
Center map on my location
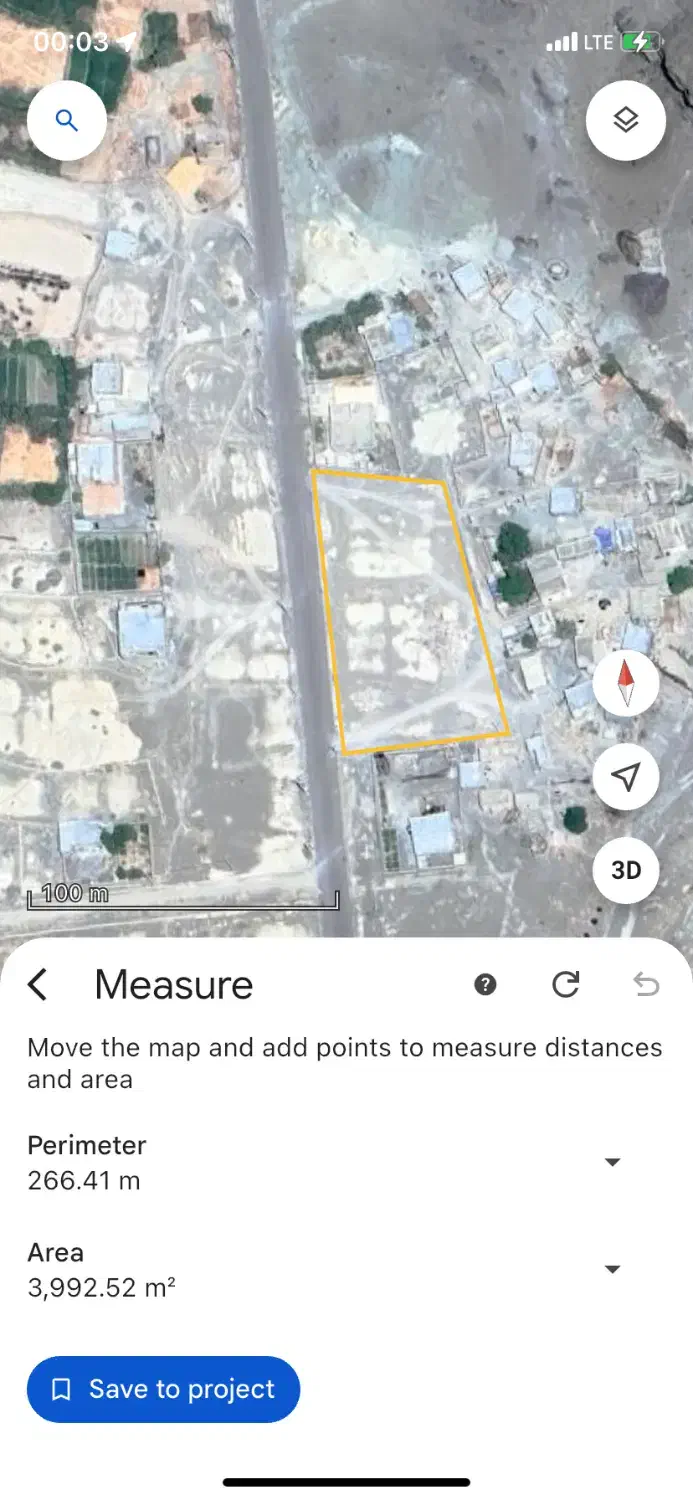click(625, 777)
